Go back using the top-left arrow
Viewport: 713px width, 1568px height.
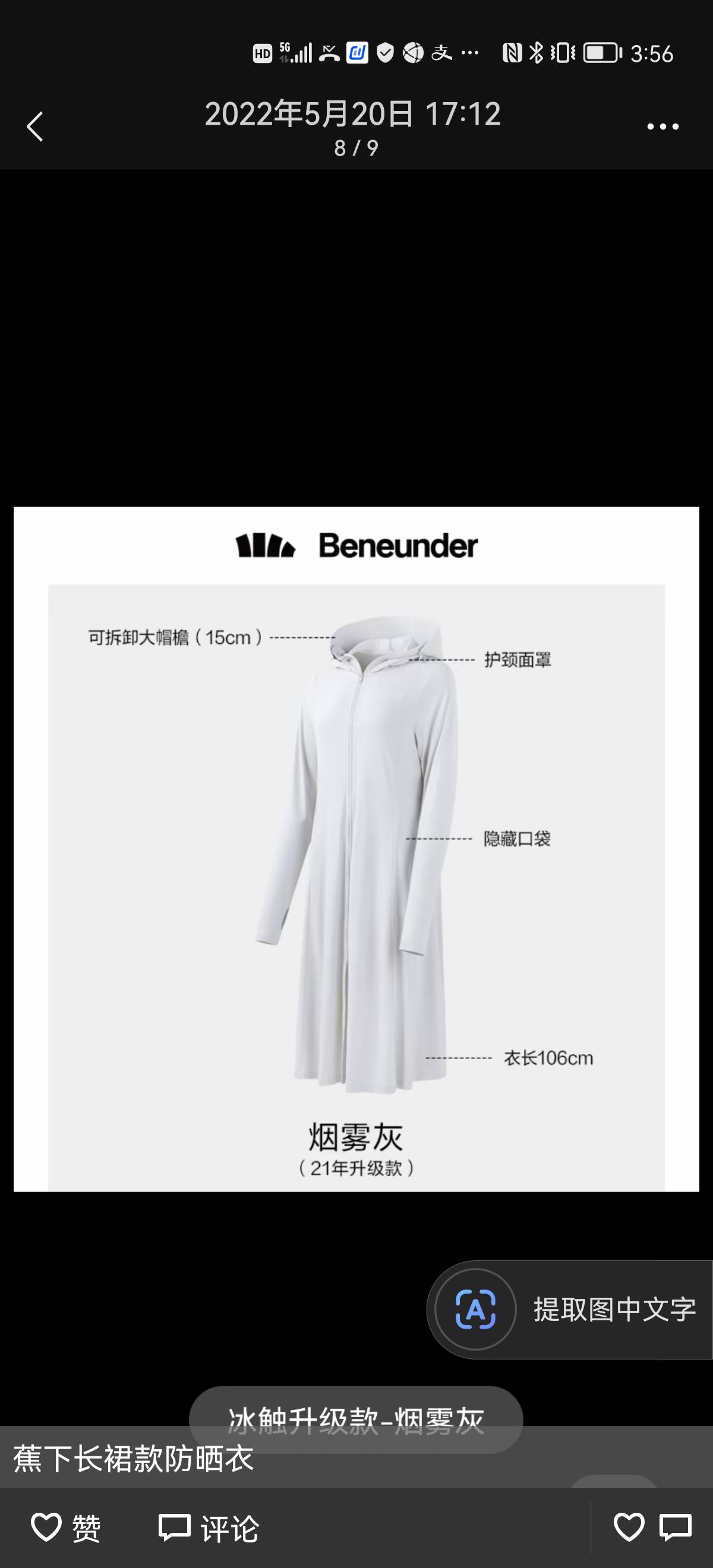click(34, 127)
